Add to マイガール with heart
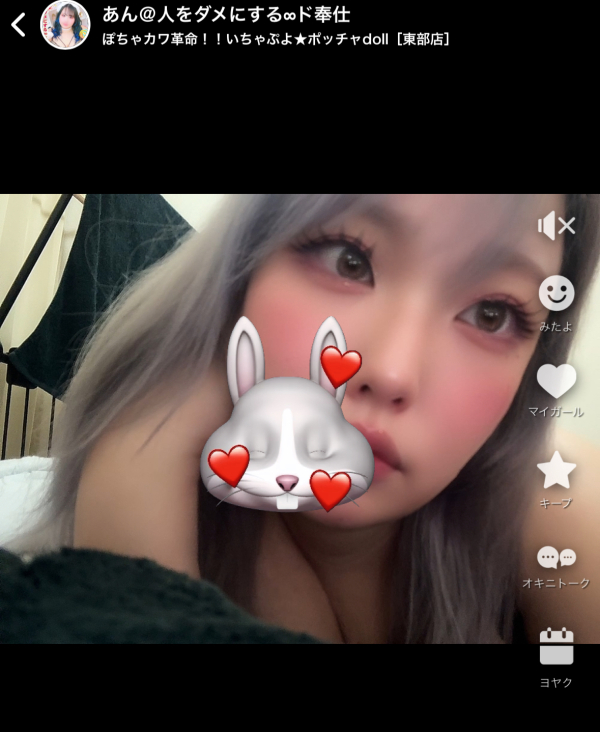This screenshot has width=600, height=732. (556, 381)
